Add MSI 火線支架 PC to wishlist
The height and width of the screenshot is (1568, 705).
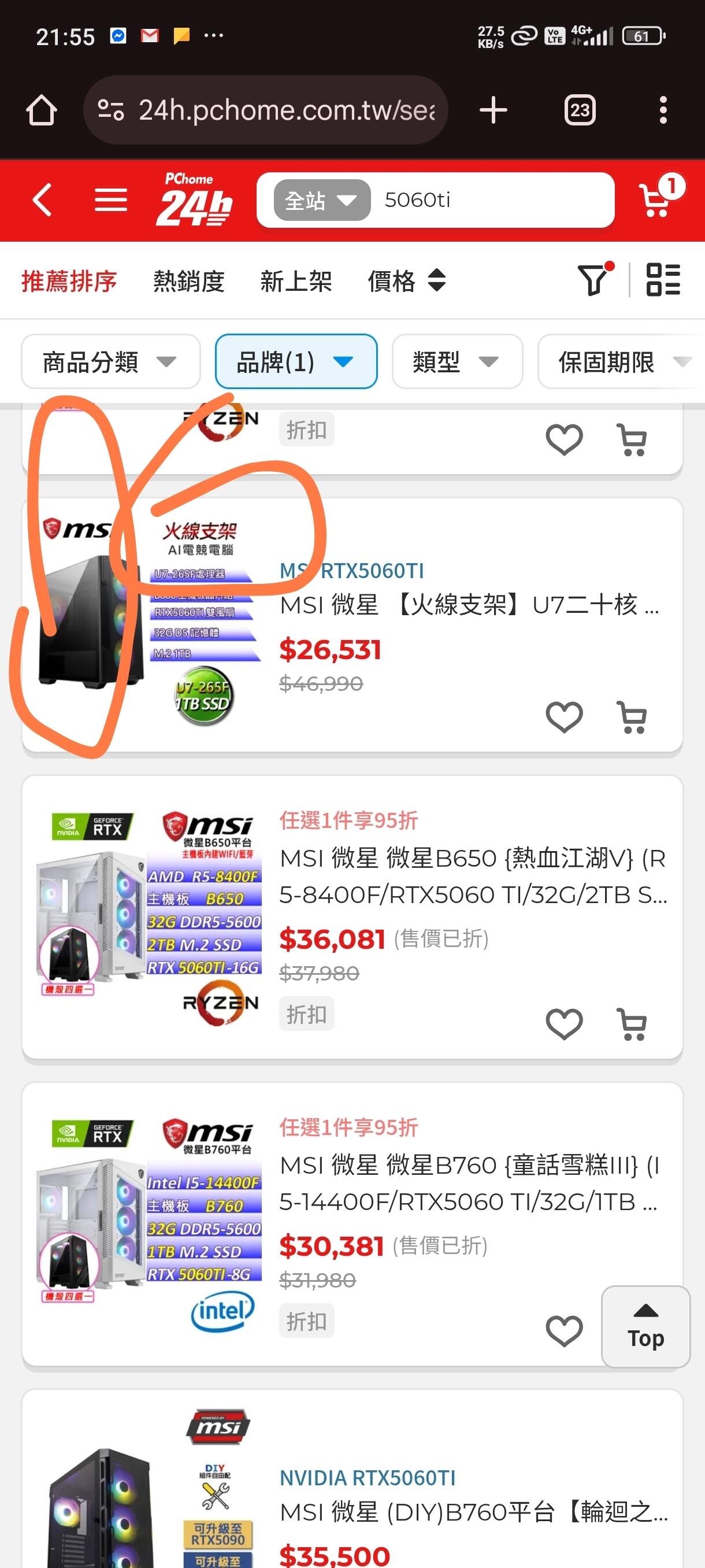click(564, 716)
